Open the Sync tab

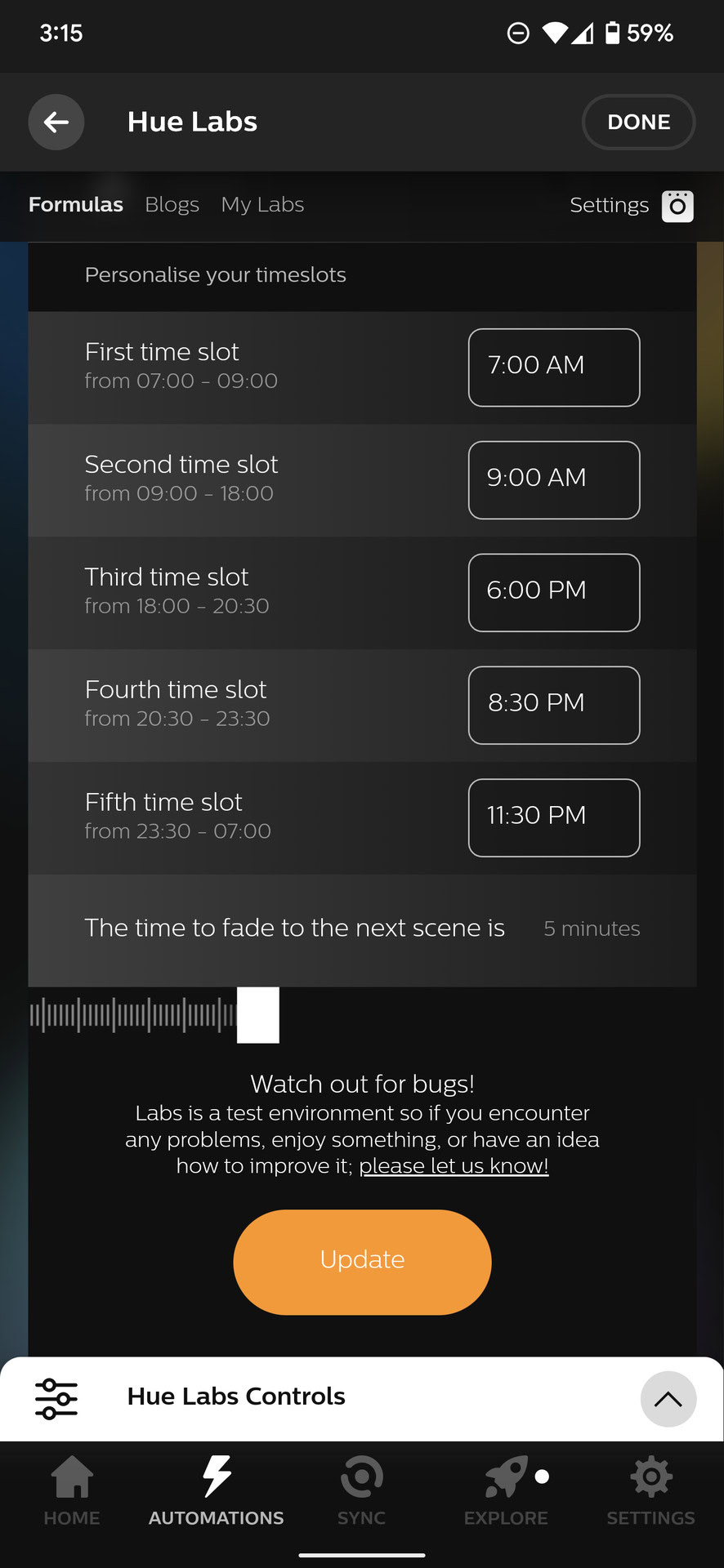(361, 1490)
